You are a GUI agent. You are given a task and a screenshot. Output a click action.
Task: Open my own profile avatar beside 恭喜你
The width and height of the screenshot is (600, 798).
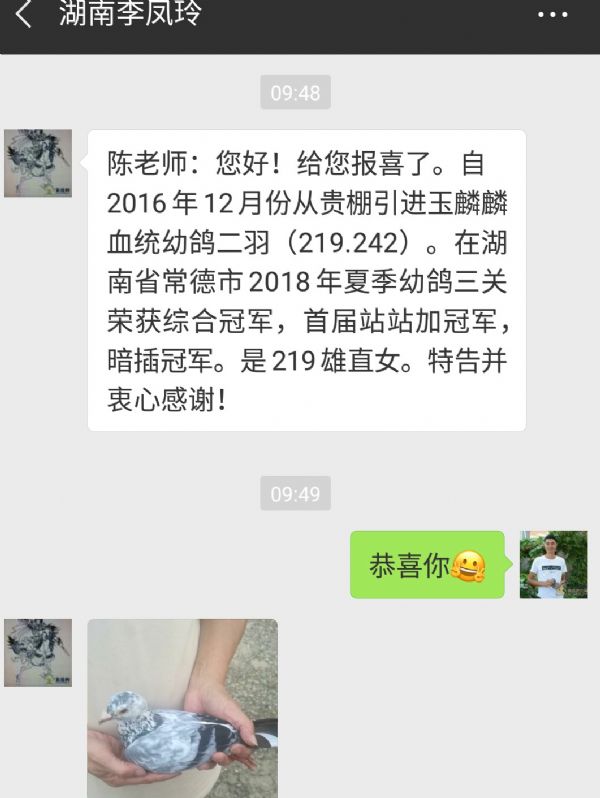pos(553,565)
